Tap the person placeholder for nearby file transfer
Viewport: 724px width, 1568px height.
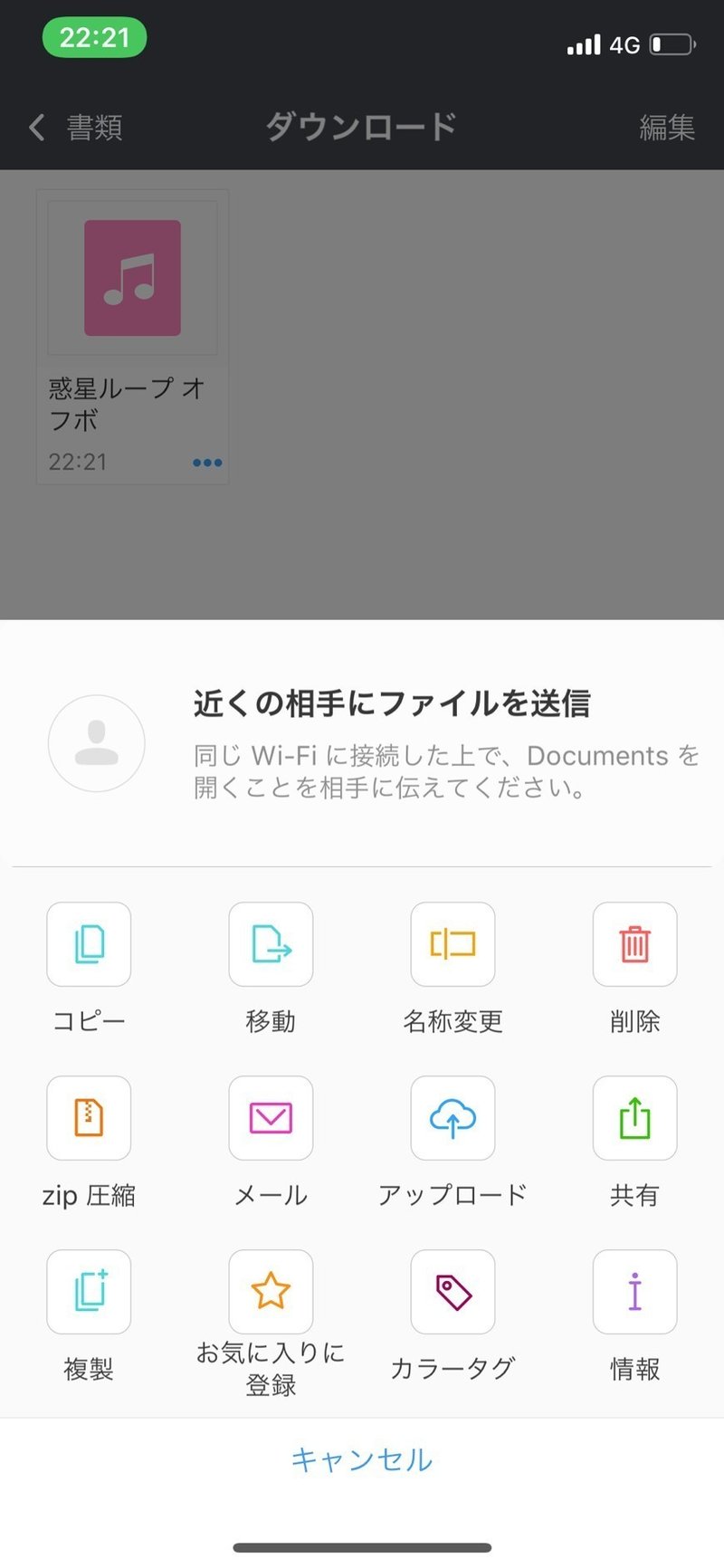pyautogui.click(x=96, y=742)
